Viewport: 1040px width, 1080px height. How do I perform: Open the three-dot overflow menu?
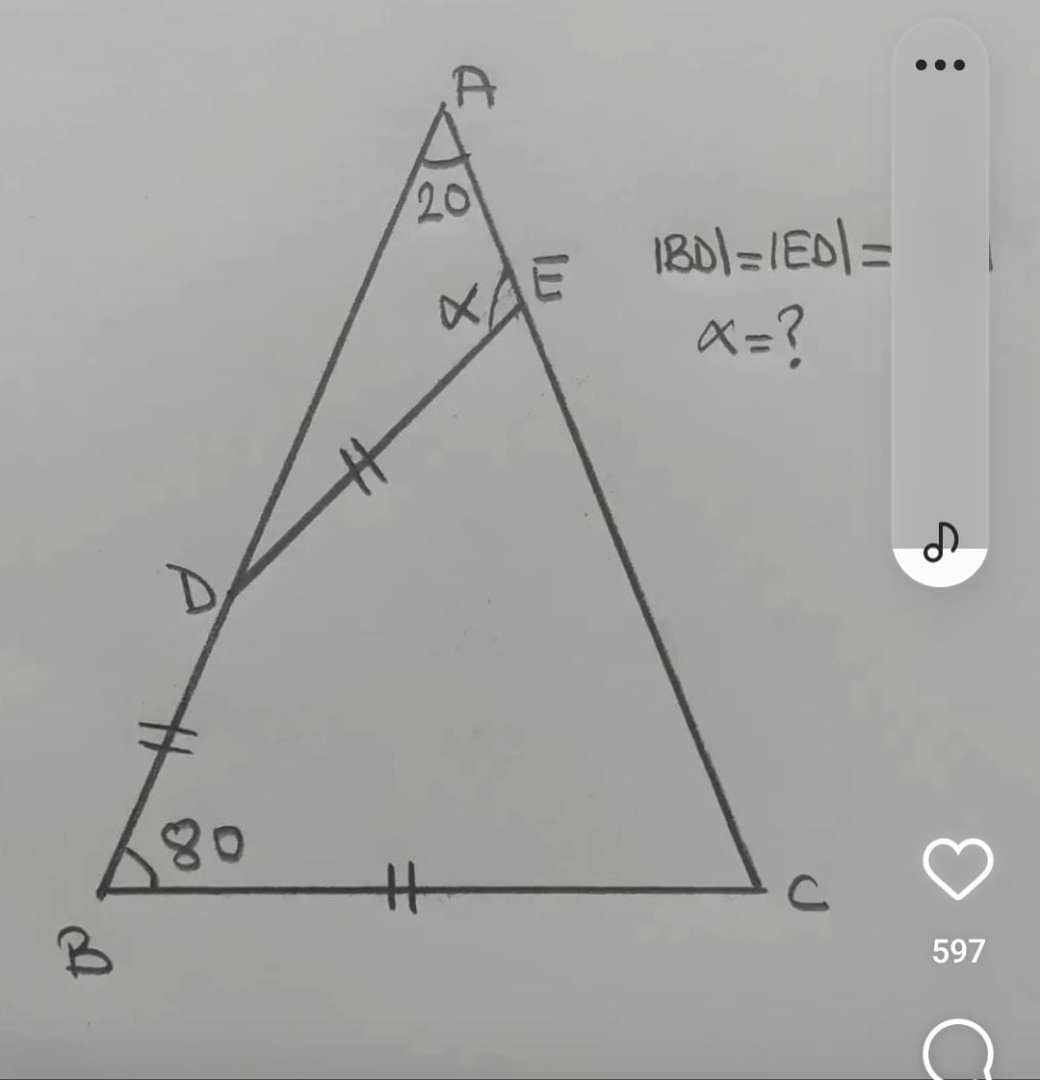pos(939,65)
